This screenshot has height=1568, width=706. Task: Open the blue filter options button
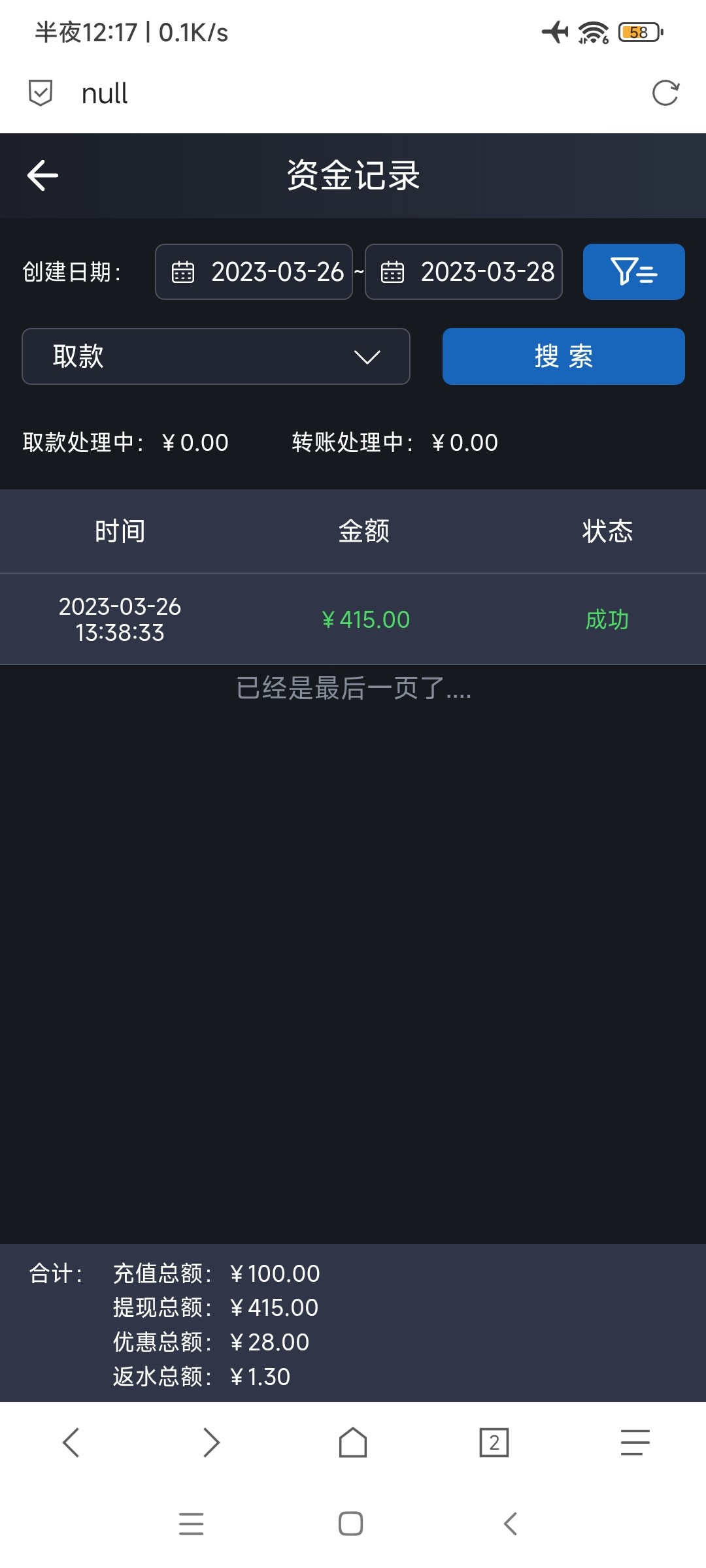[x=633, y=272]
